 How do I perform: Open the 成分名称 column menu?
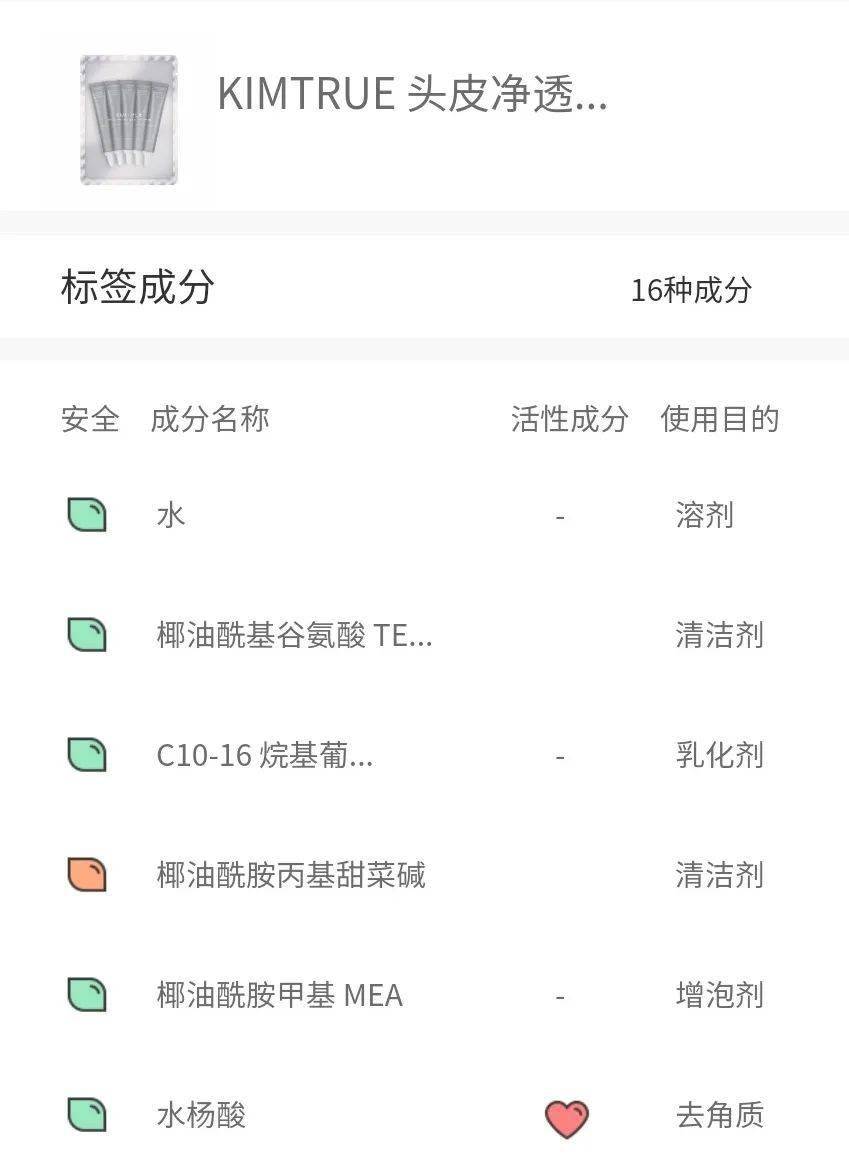pos(211,420)
